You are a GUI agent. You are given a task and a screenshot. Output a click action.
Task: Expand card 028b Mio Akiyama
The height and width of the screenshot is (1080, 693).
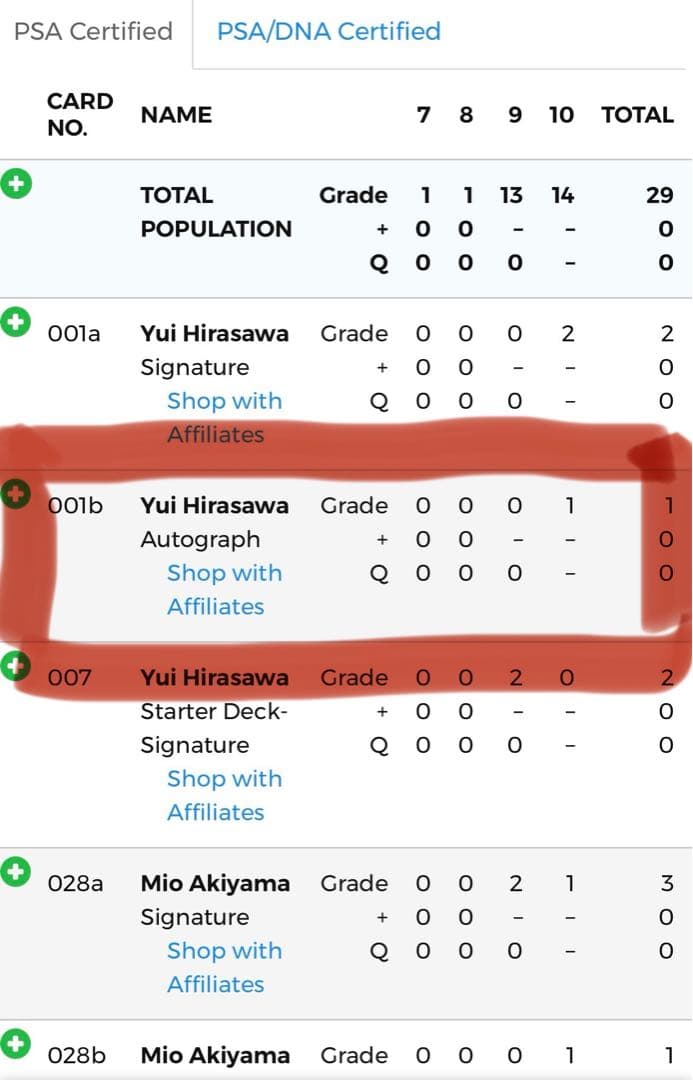coord(16,1044)
